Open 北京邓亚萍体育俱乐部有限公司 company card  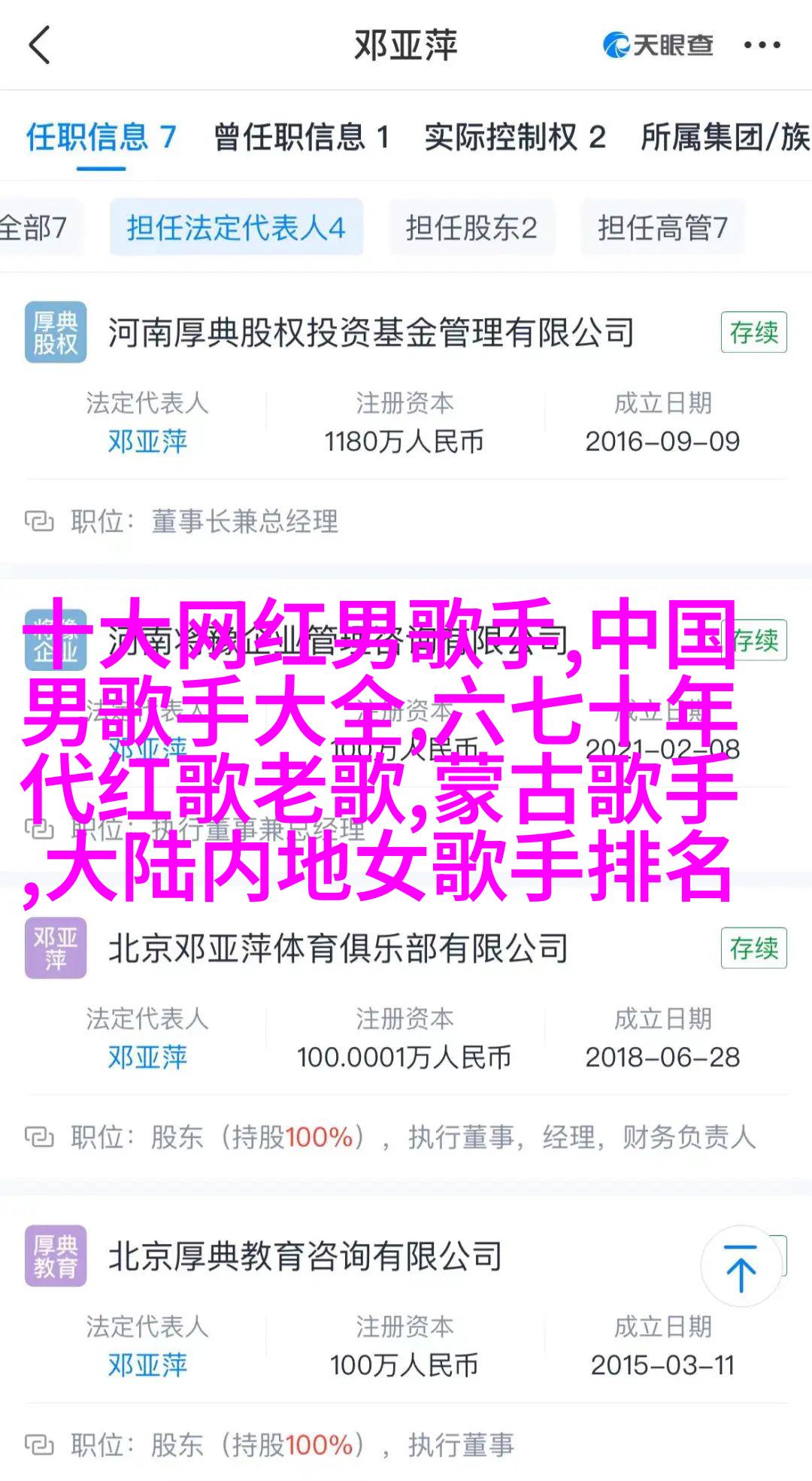pyautogui.click(x=338, y=948)
